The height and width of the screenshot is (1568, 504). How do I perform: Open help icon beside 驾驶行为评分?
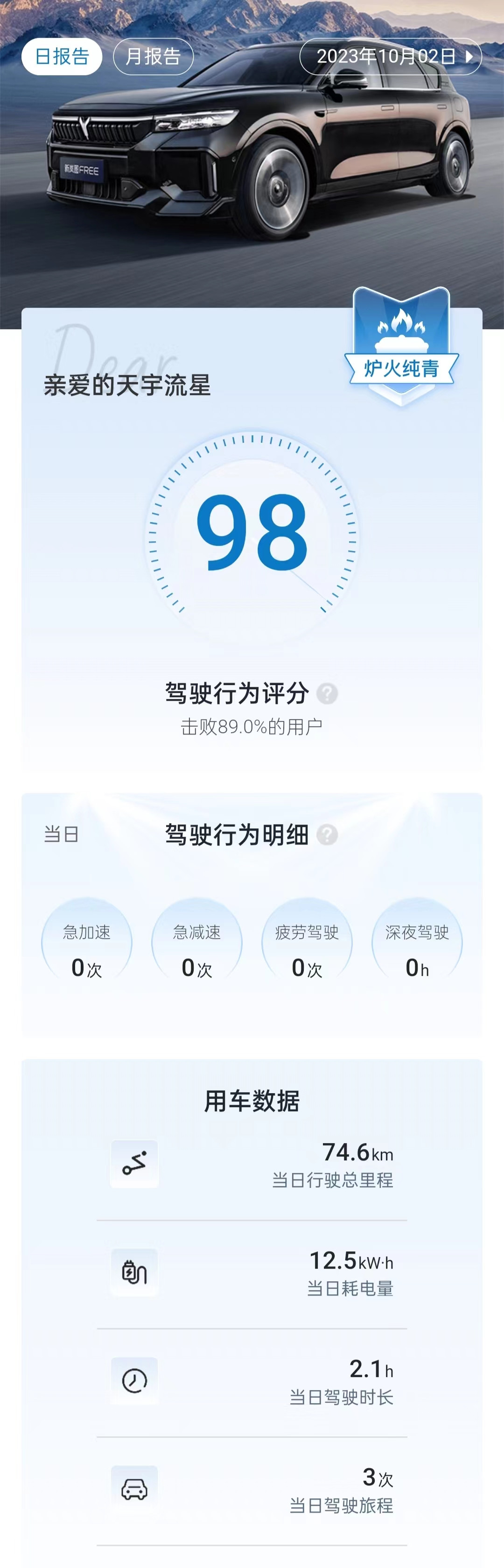(x=328, y=693)
